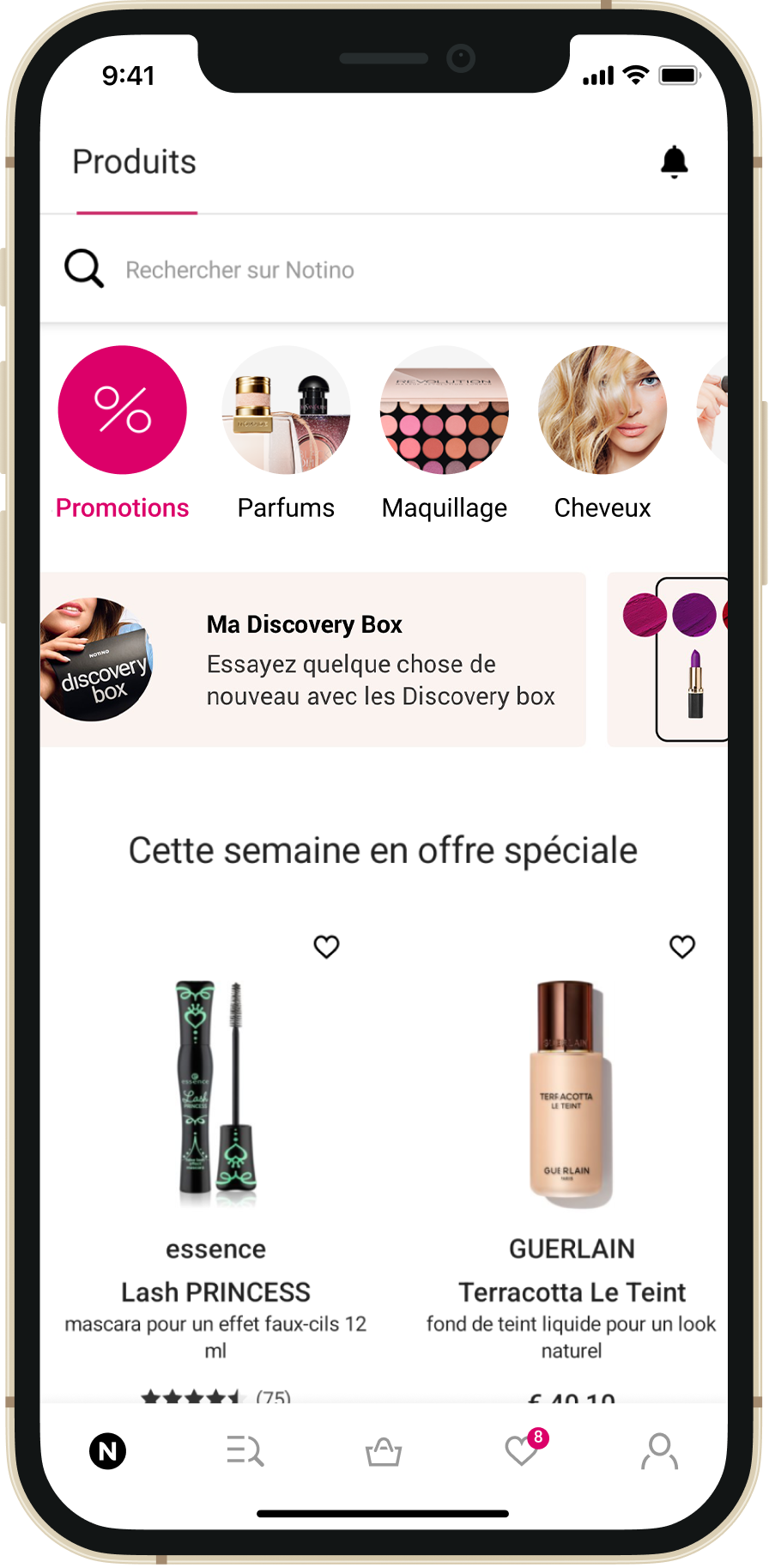This screenshot has height=1568, width=769.
Task: Select the Maquillage category
Action: [x=444, y=410]
